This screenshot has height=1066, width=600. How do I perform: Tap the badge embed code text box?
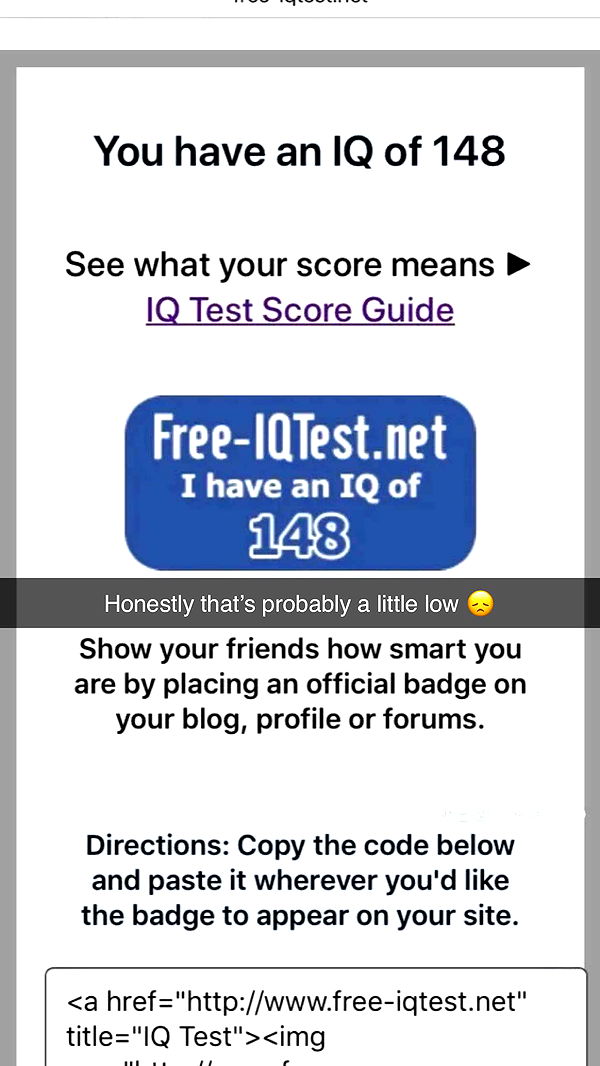click(315, 1018)
